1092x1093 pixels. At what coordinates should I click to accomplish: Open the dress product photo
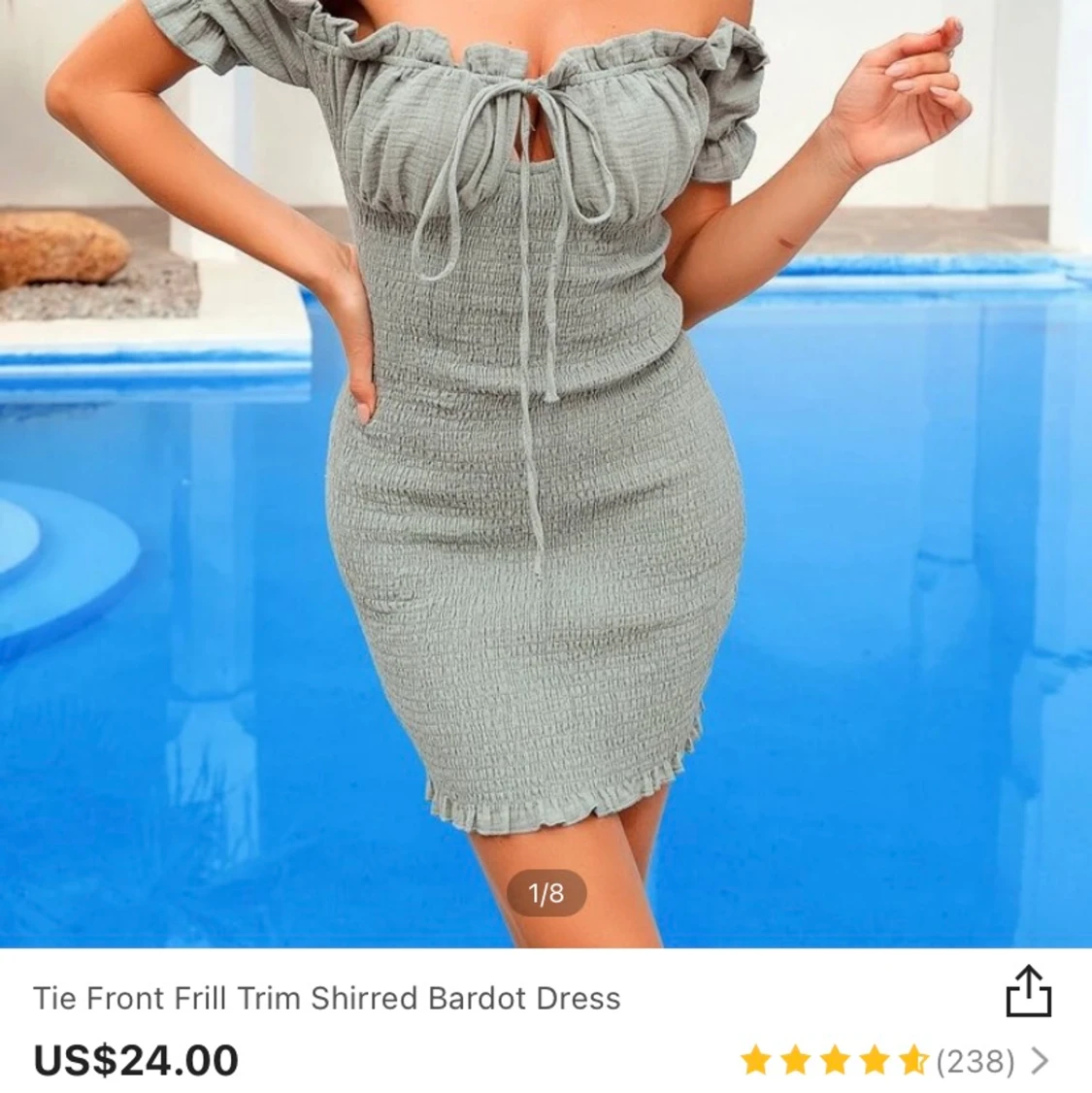(546, 466)
